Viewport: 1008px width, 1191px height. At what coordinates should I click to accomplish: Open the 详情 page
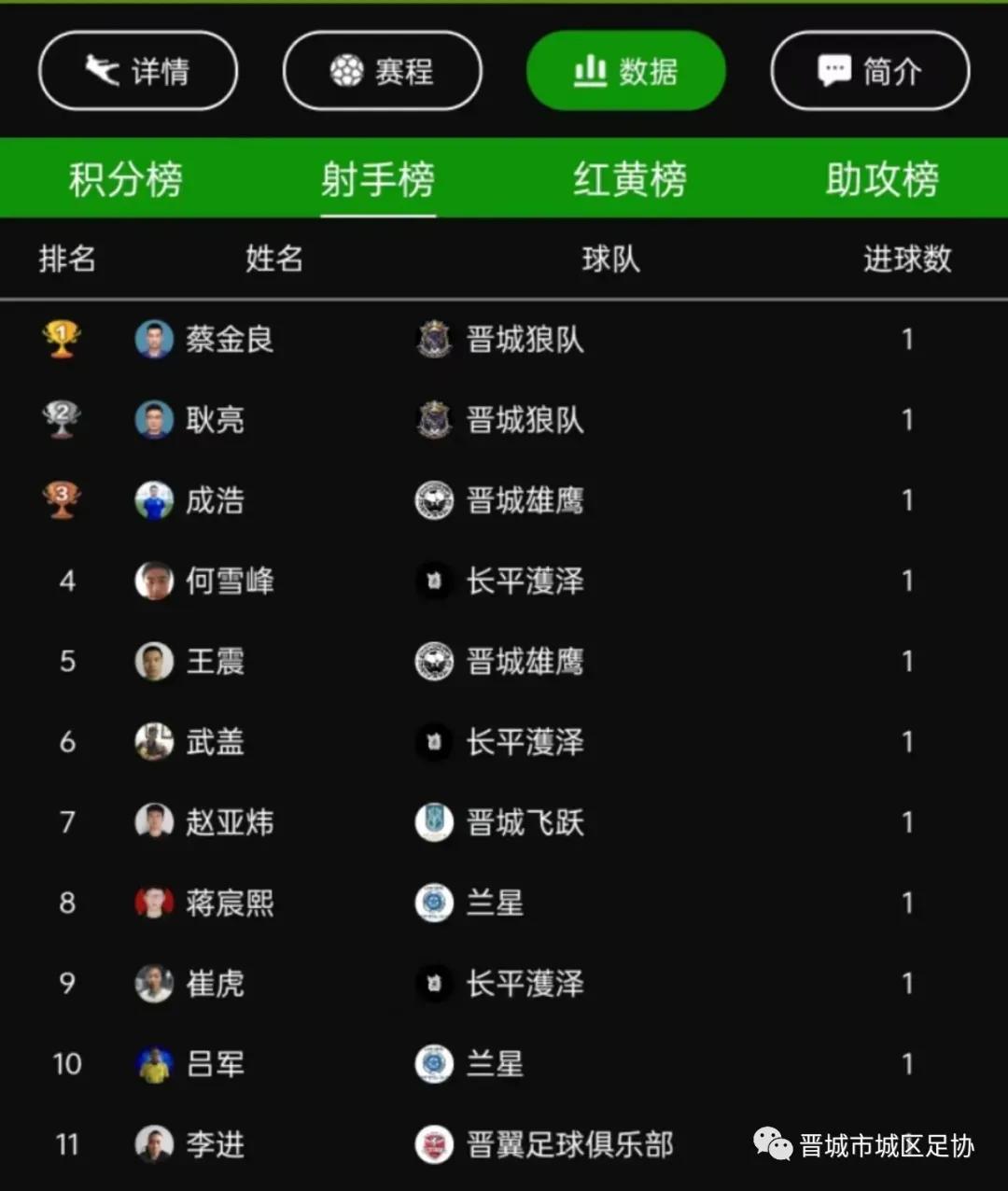137,69
